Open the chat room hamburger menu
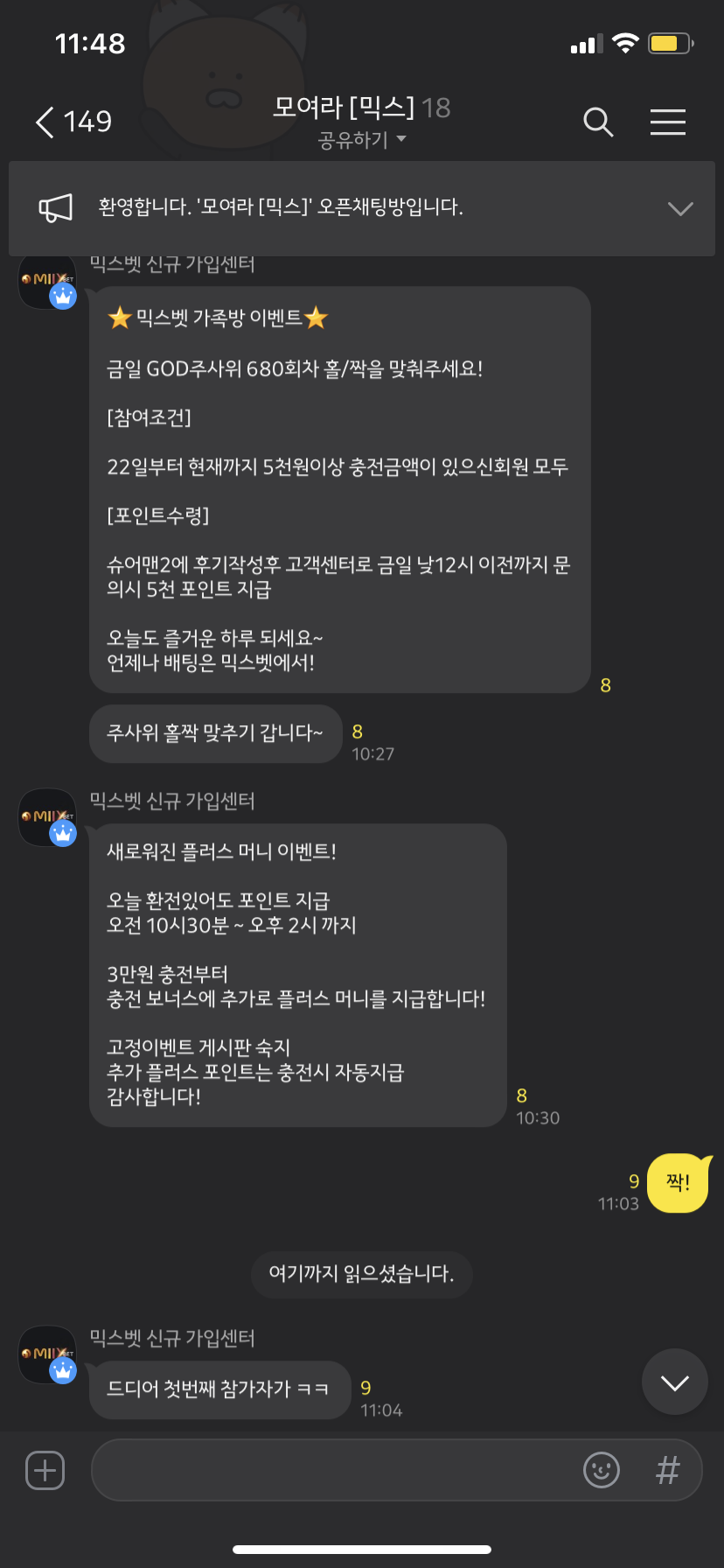 tap(668, 122)
